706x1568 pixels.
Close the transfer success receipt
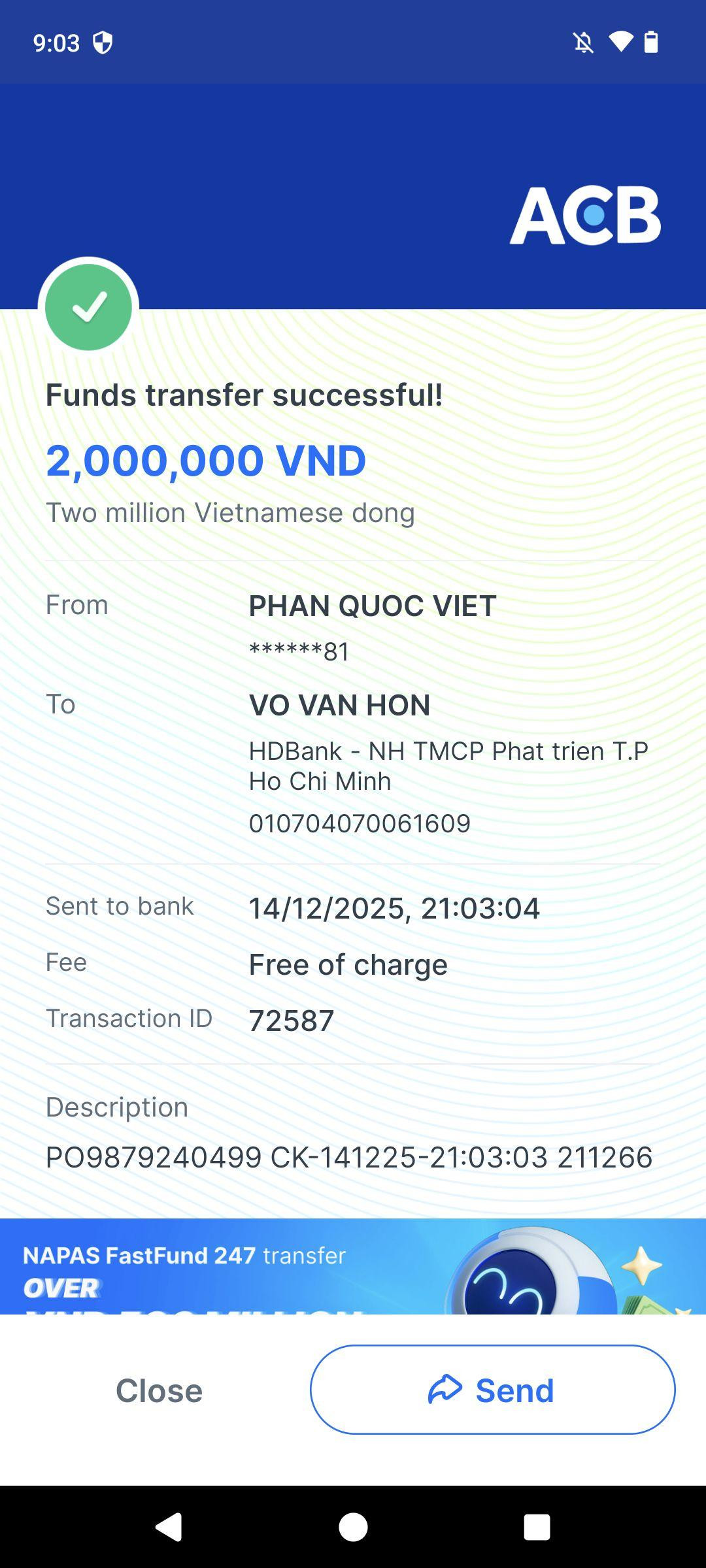pos(159,1390)
